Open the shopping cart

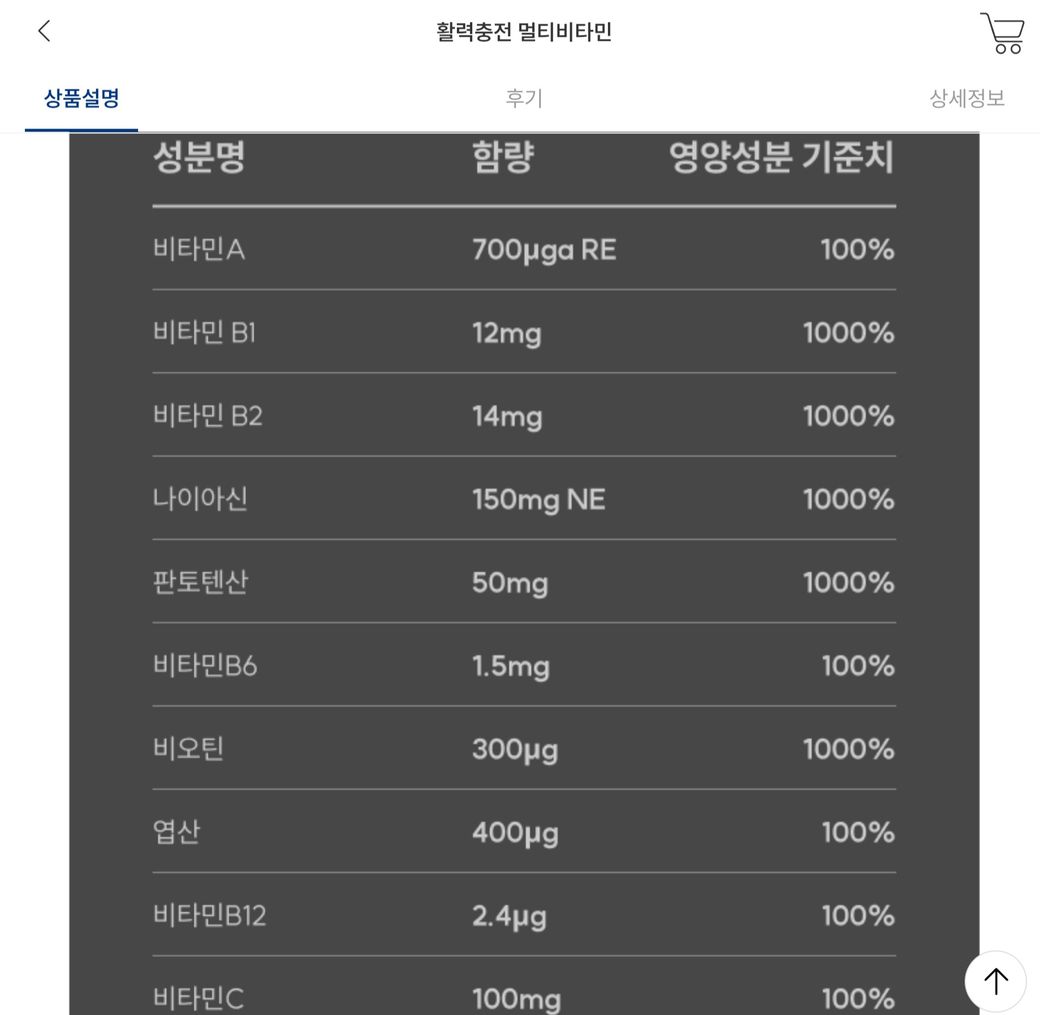click(x=1002, y=33)
